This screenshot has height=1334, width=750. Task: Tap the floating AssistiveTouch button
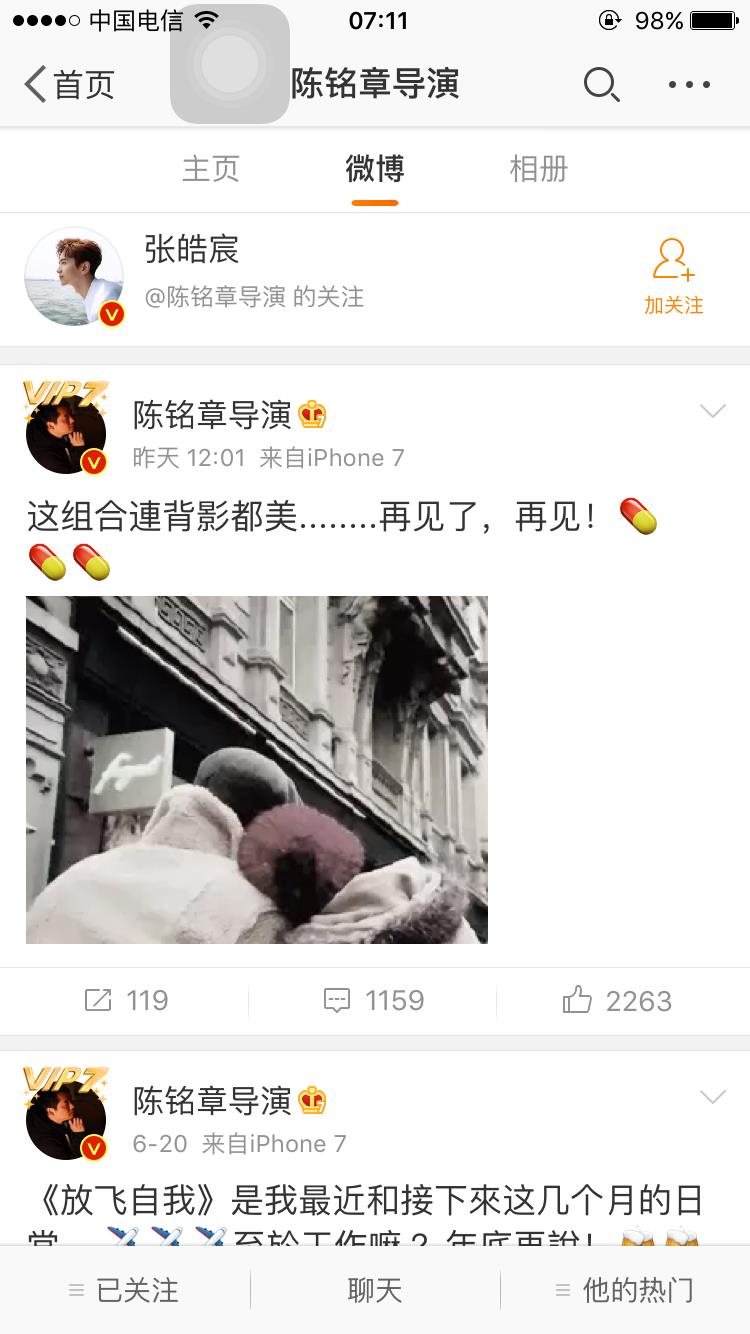tap(230, 64)
